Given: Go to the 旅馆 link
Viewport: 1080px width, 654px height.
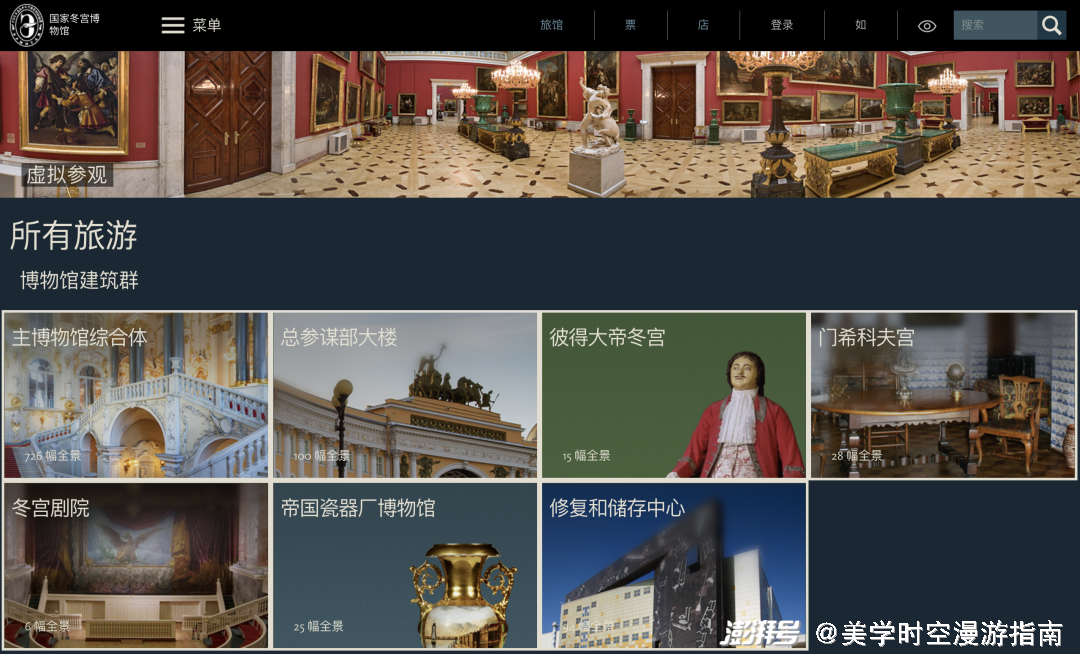Looking at the screenshot, I should (551, 25).
